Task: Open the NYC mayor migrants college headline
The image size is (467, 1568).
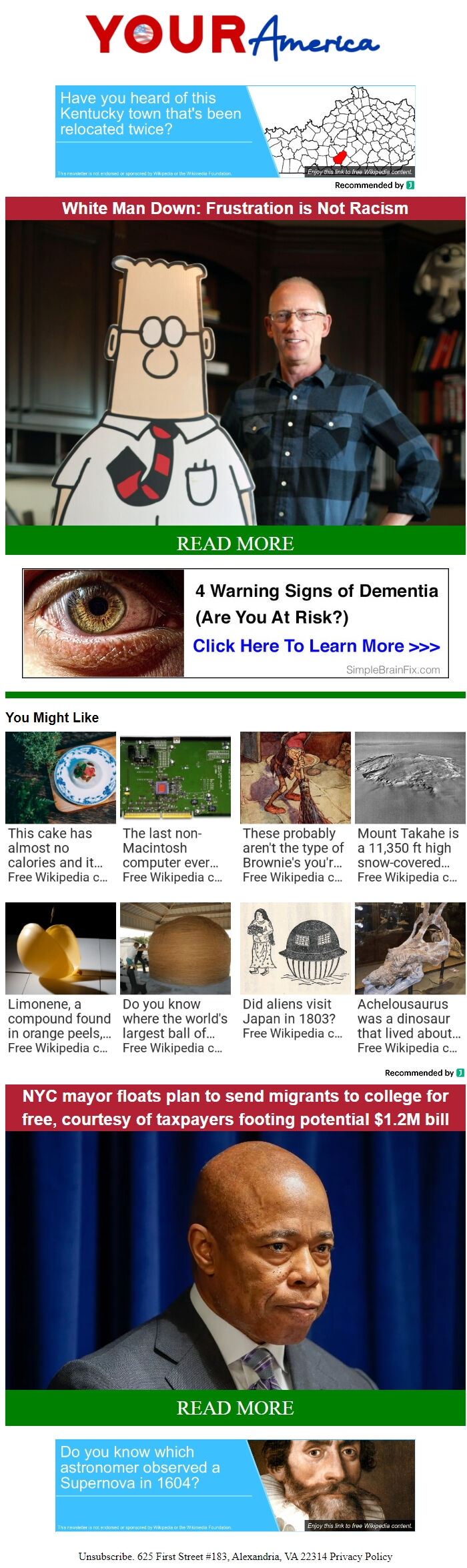Action: click(x=235, y=1107)
